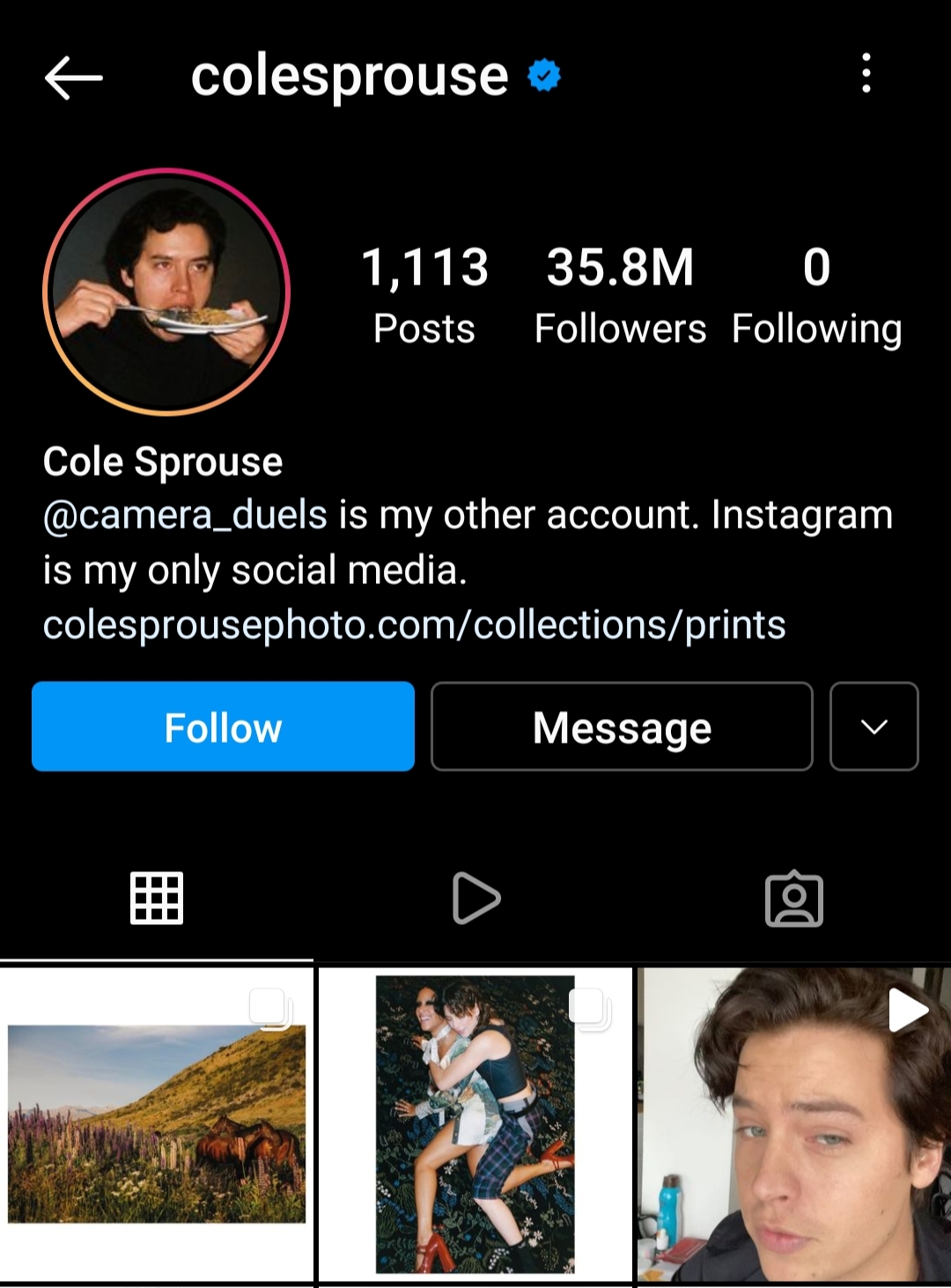951x1288 pixels.
Task: Expand suggested accounts with the chevron button
Action: (874, 727)
